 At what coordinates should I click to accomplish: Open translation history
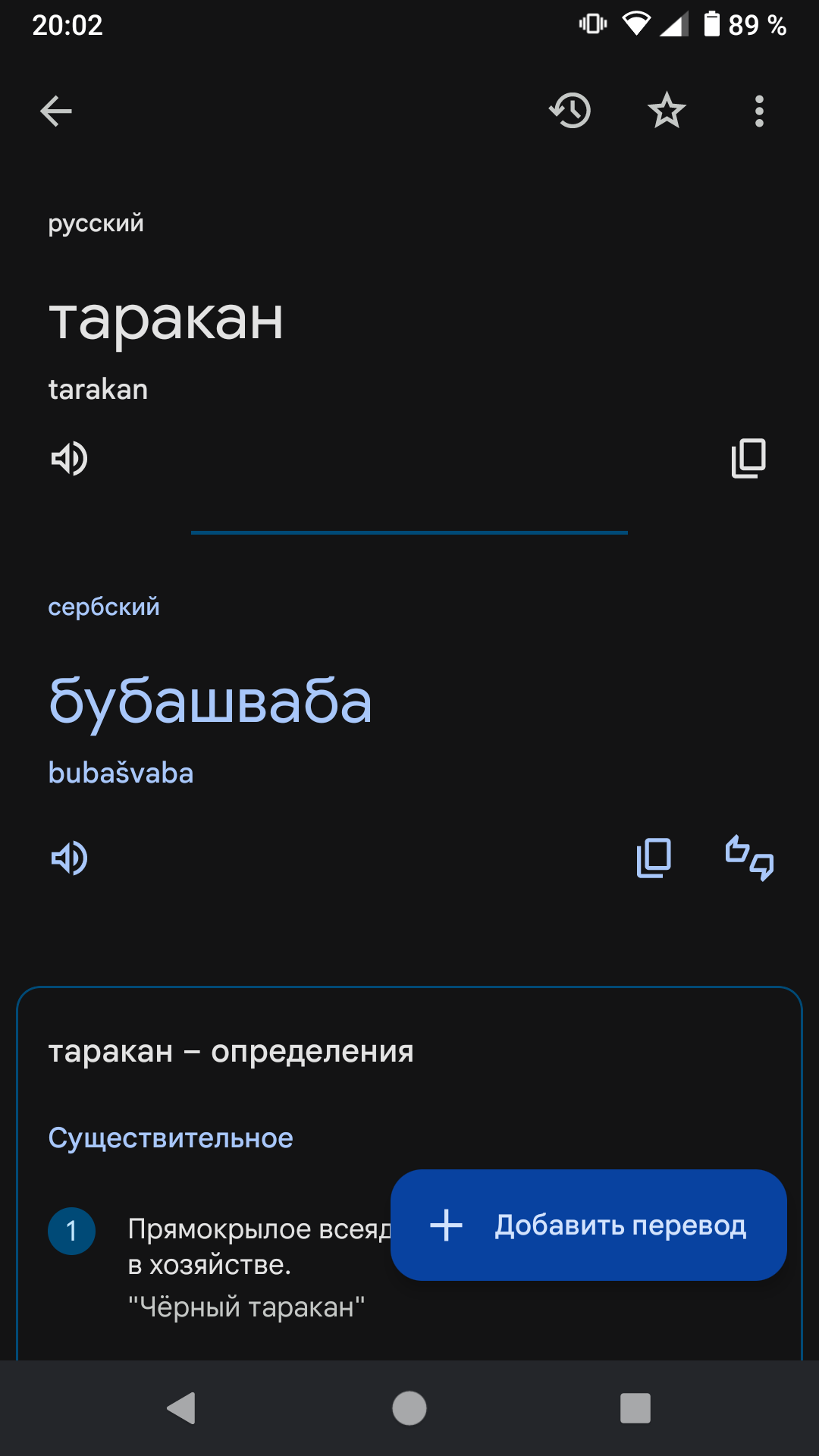(570, 111)
